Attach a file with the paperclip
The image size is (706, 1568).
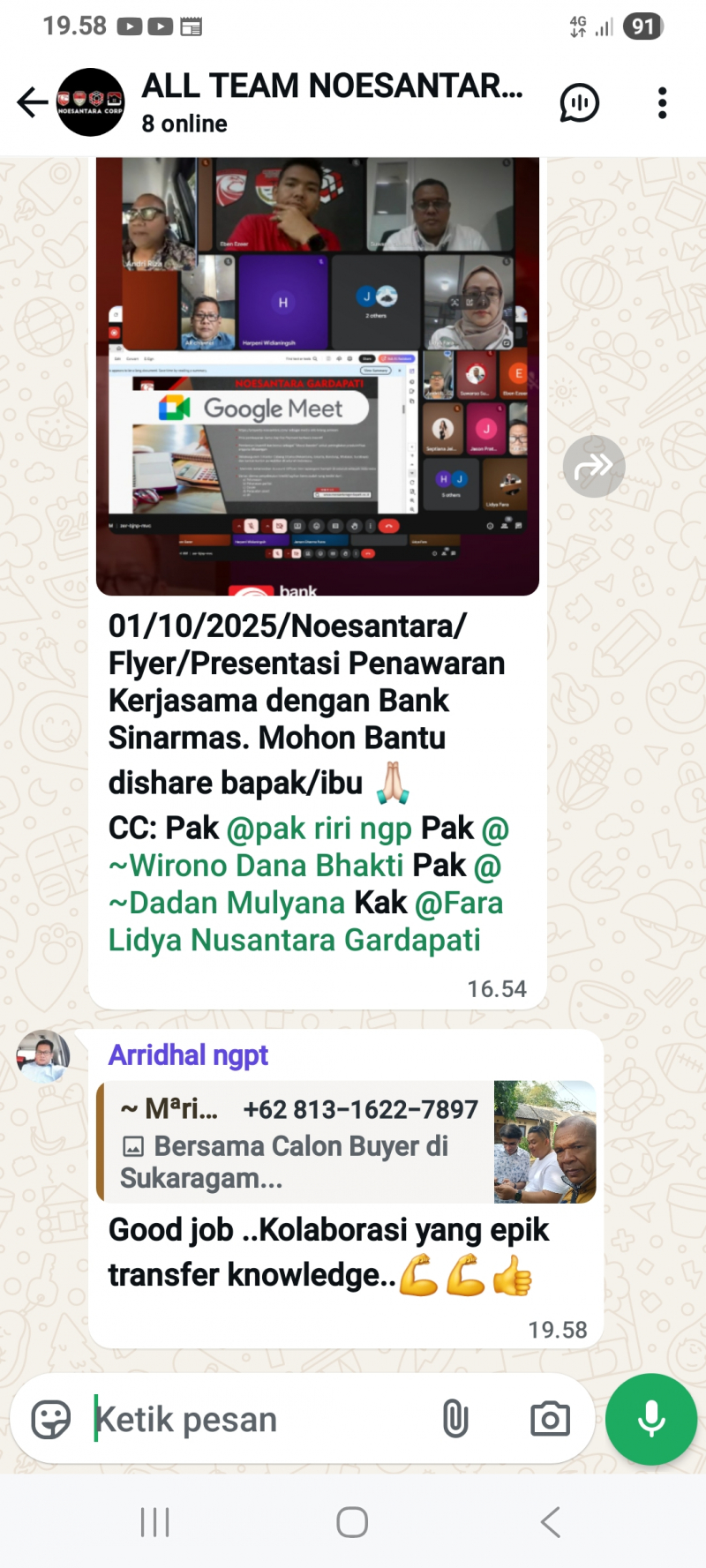pos(455,1420)
